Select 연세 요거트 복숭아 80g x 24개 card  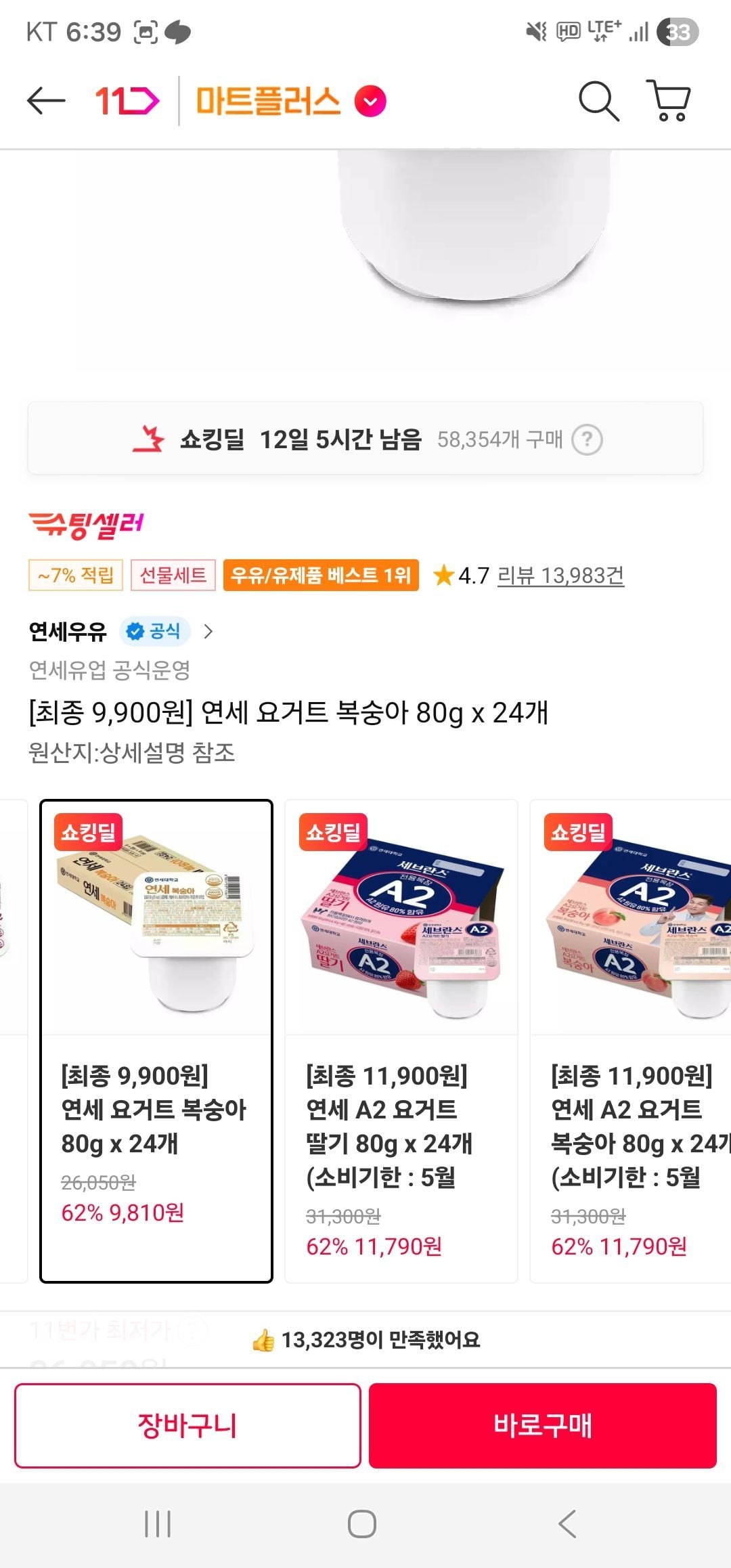(156, 1041)
